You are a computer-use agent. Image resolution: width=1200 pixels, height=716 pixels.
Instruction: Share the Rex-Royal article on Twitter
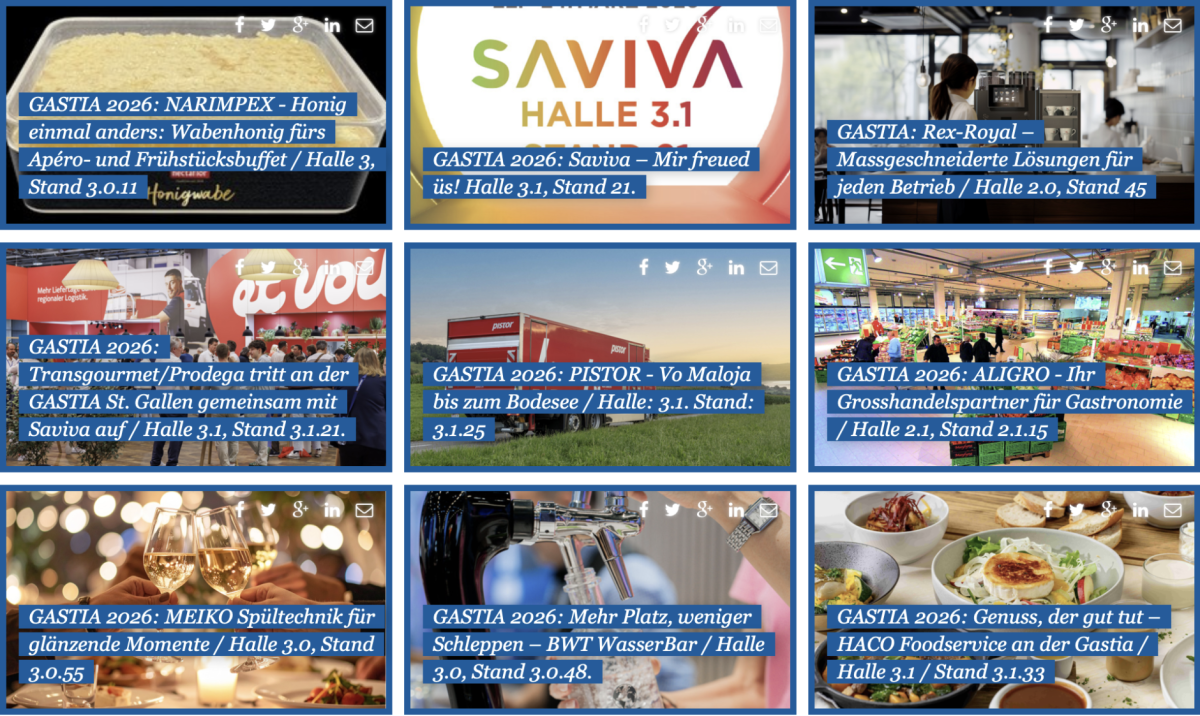(x=1076, y=25)
